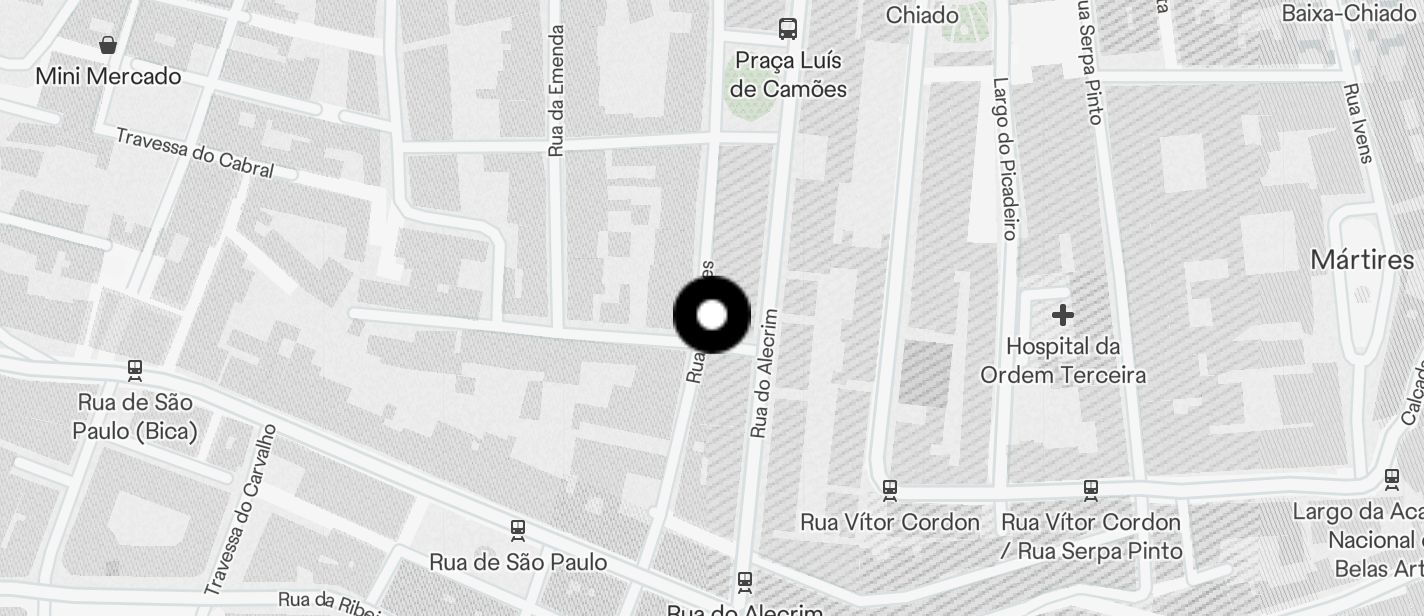Open the Praça Luís de Camões bus stop
Image resolution: width=1424 pixels, height=616 pixels.
[x=788, y=29]
